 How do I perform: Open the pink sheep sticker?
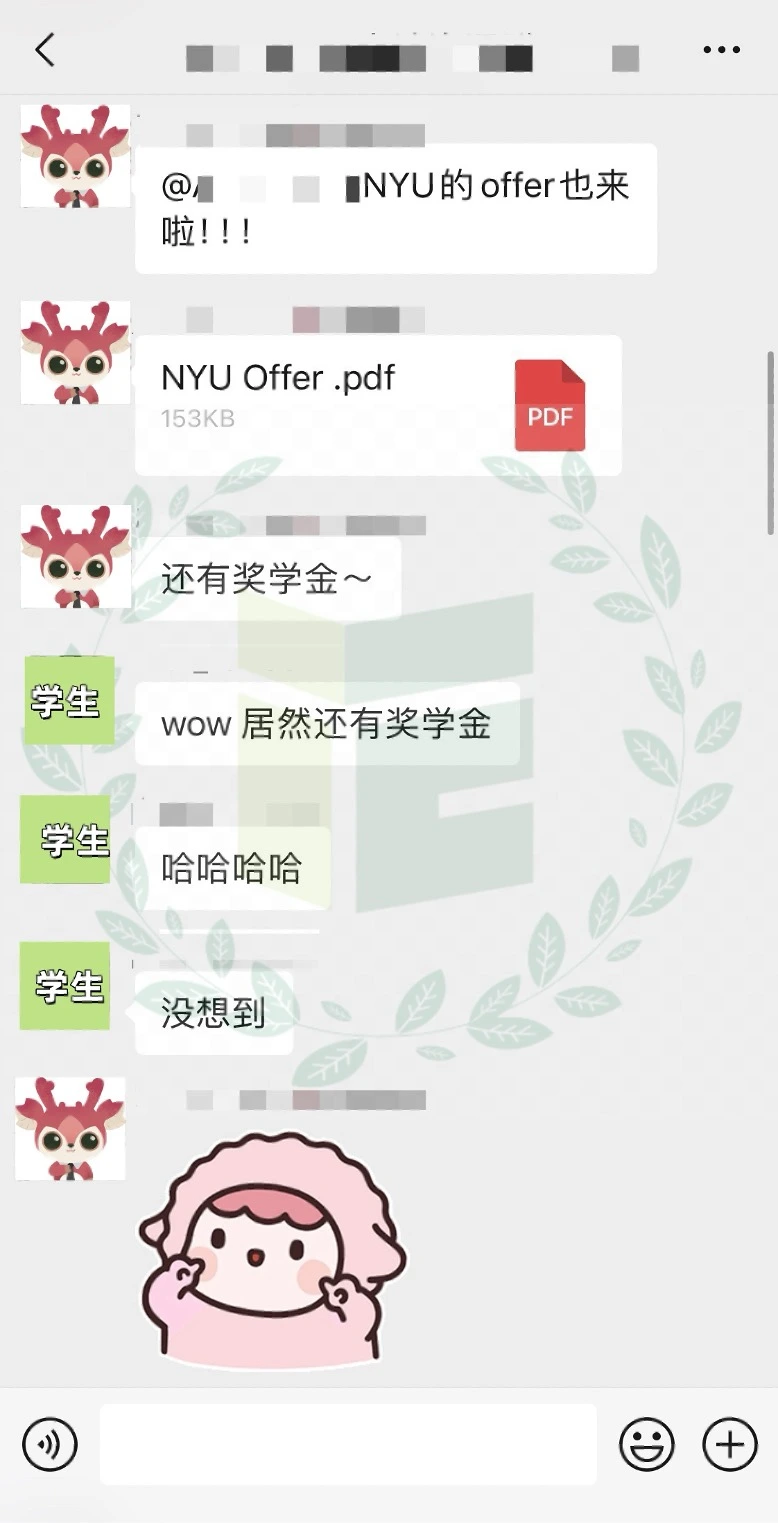pos(270,1252)
